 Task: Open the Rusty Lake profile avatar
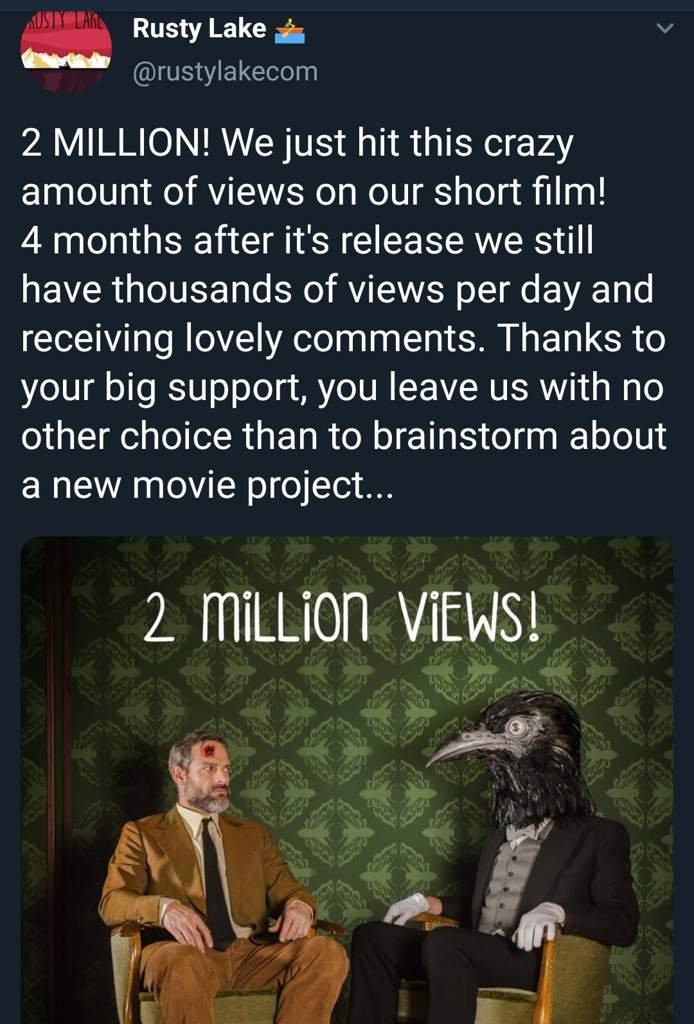coord(66,51)
